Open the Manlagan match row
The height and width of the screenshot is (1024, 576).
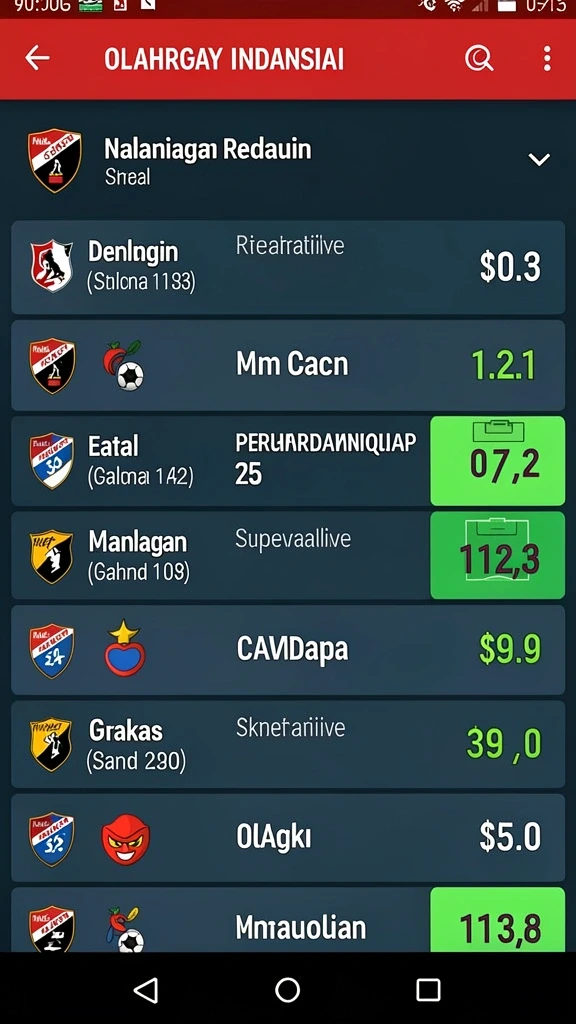pyautogui.click(x=221, y=555)
